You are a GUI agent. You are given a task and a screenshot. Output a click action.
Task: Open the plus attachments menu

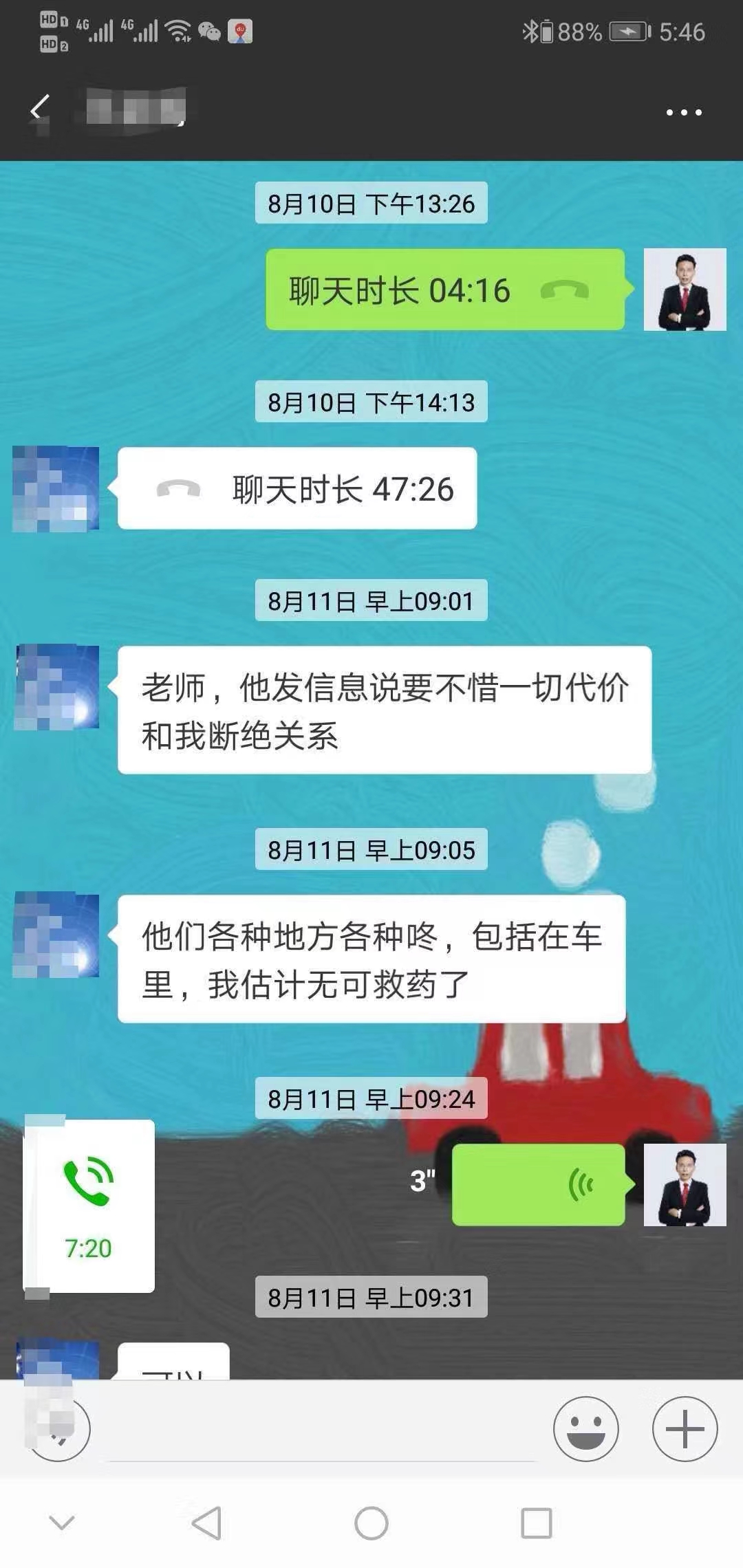click(685, 1428)
